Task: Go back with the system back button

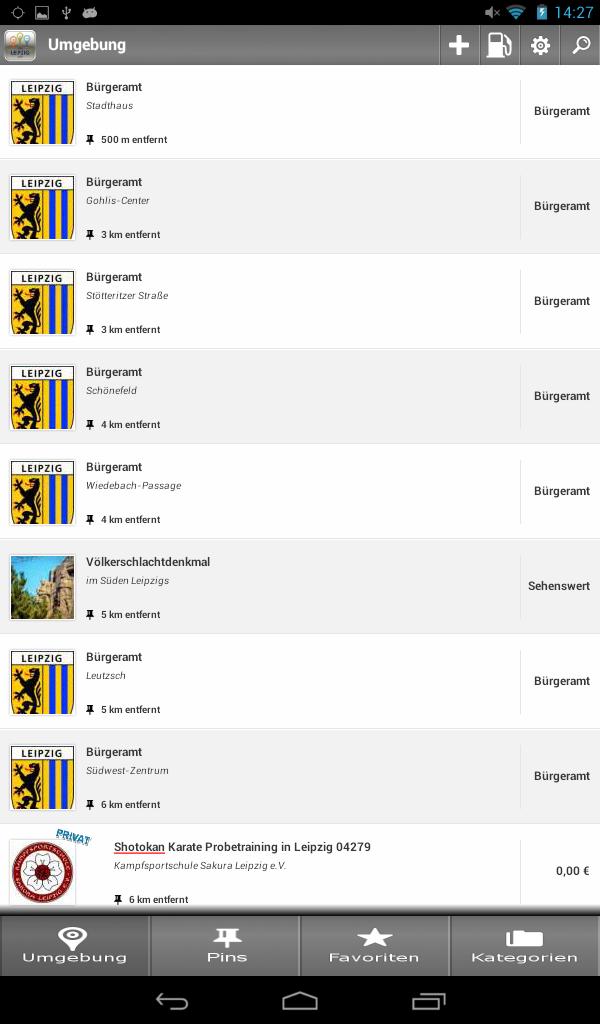Action: (171, 1001)
